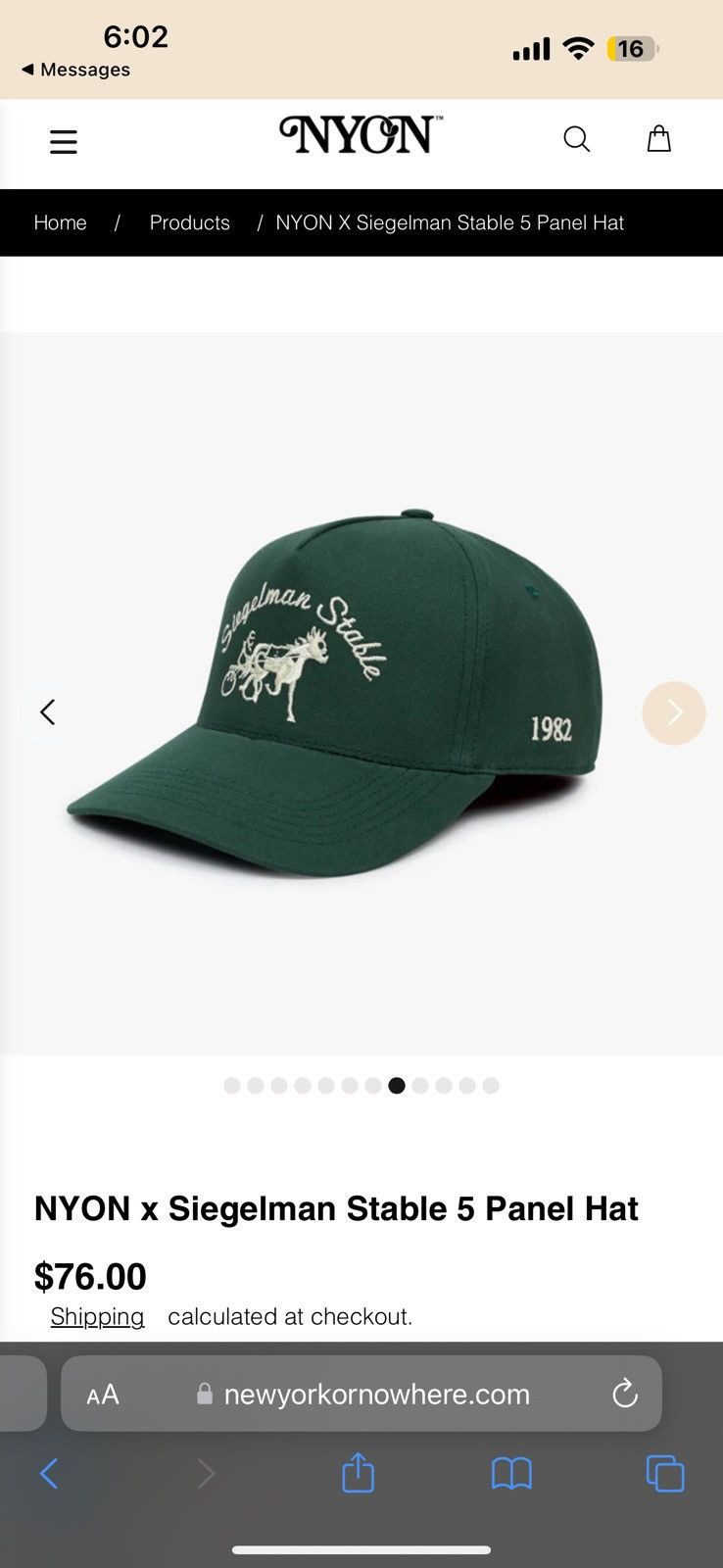Open the Shipping link
This screenshot has height=1568, width=723.
click(x=97, y=1316)
